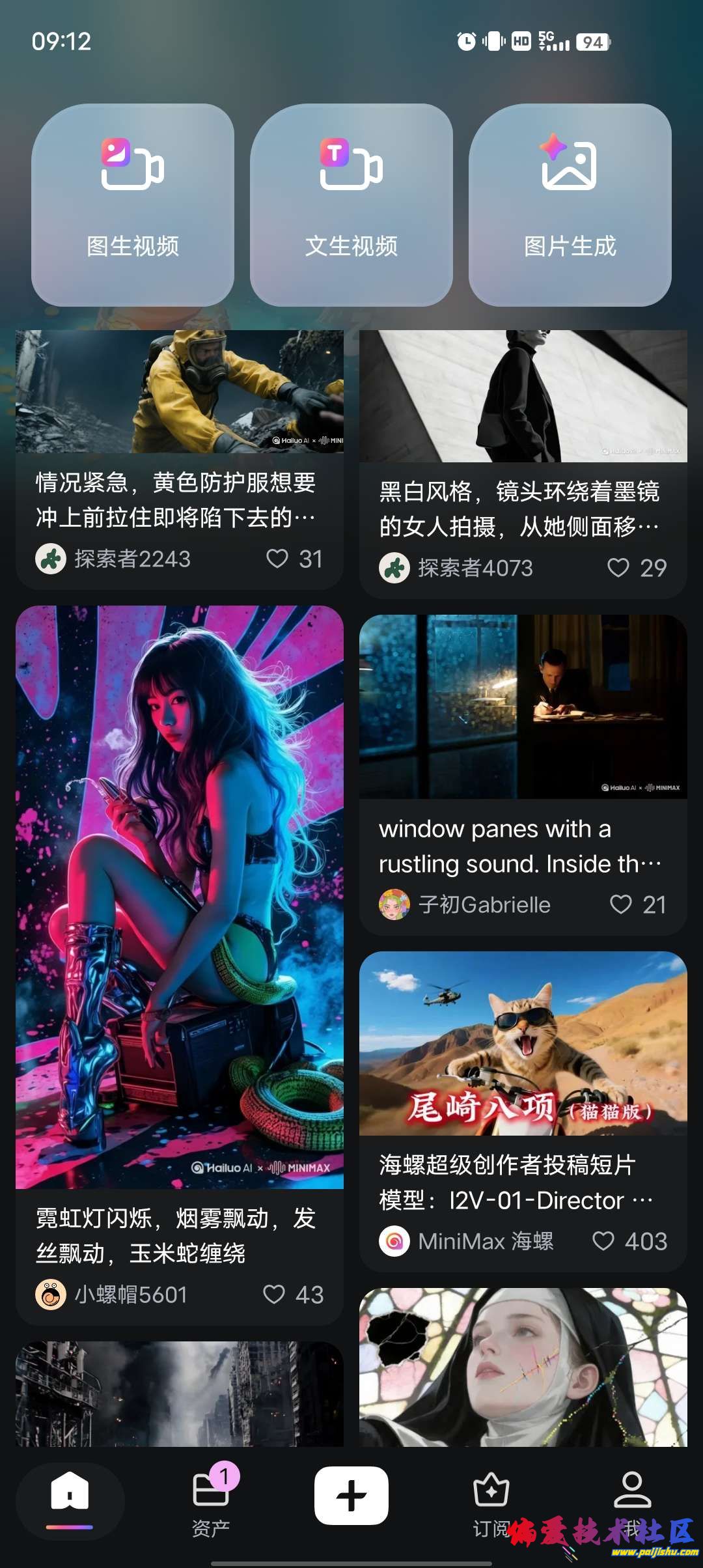
Task: Open the 尾崎八项 cat motorcycle video
Action: pyautogui.click(x=523, y=1043)
